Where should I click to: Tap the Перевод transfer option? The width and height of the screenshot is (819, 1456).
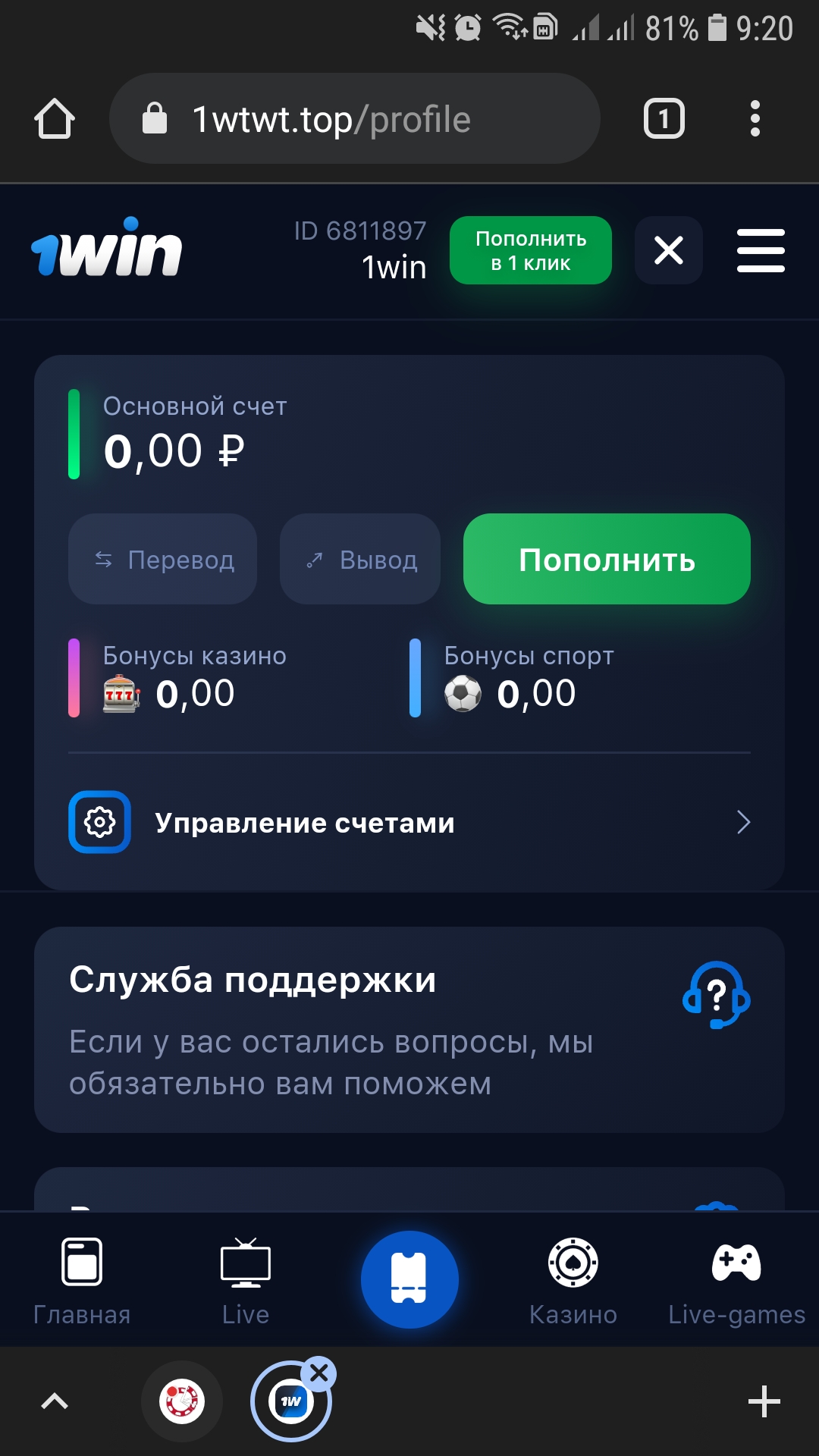[x=162, y=559]
